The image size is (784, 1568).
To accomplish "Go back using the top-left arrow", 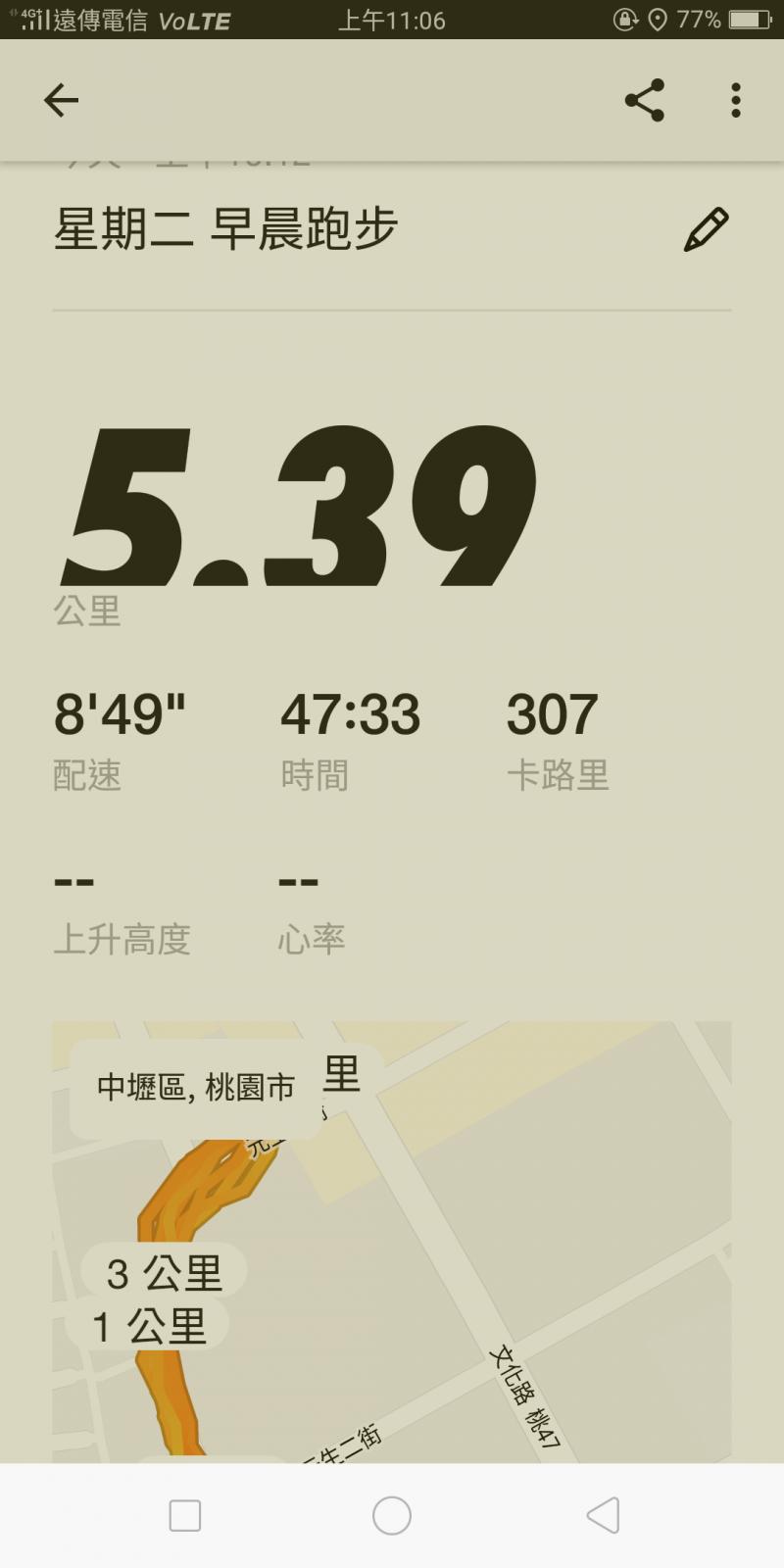I will pyautogui.click(x=61, y=100).
